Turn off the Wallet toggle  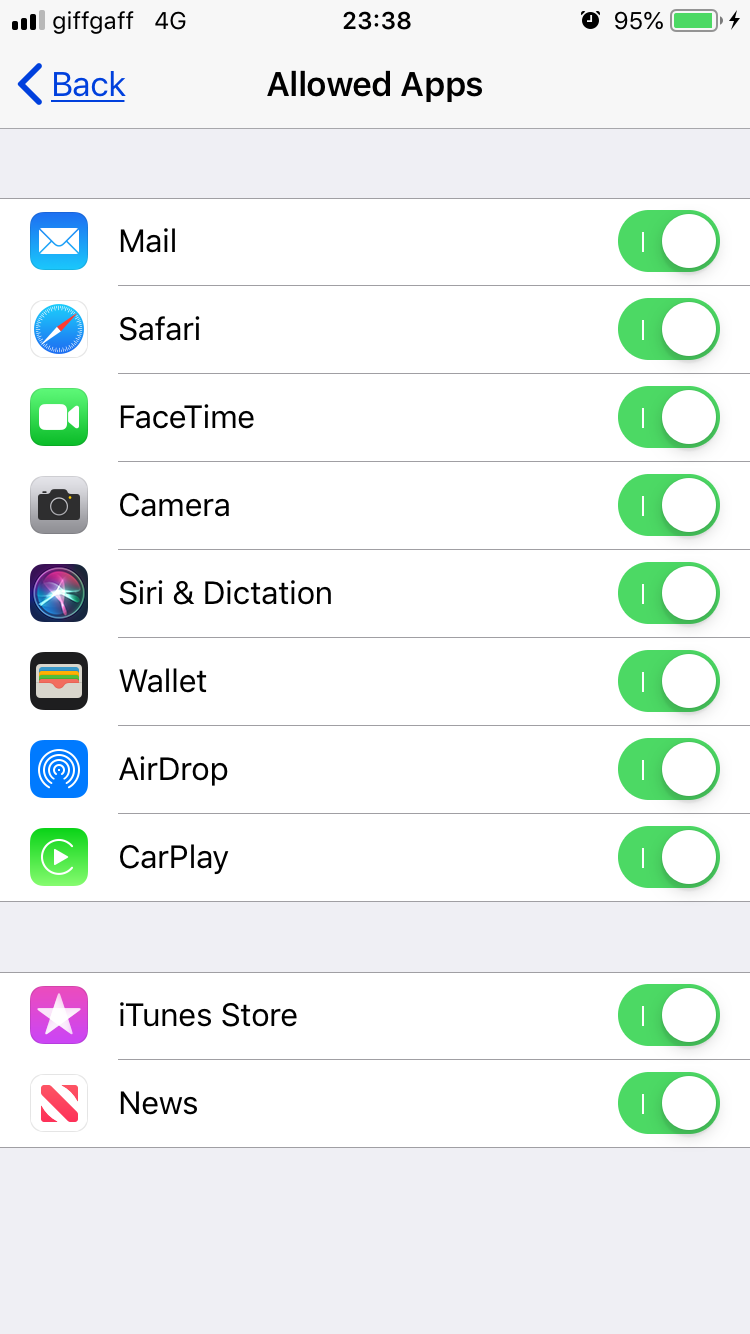pos(668,681)
